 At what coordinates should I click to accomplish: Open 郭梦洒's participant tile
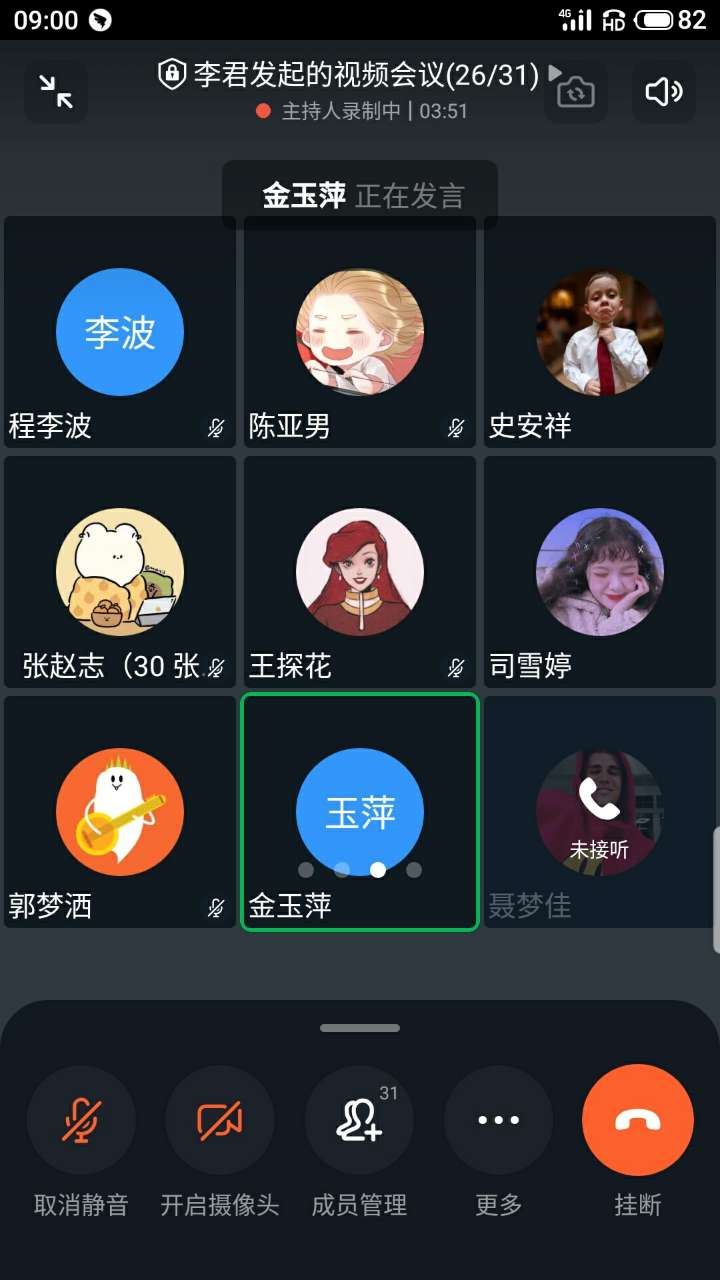pyautogui.click(x=120, y=812)
